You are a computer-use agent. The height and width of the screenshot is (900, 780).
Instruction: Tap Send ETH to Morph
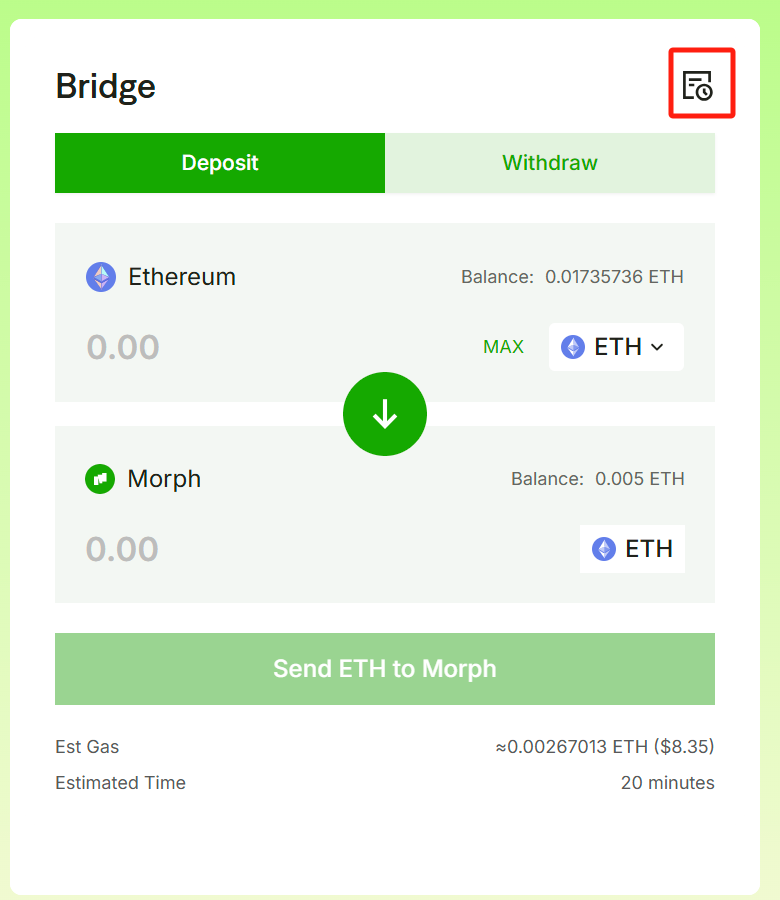[385, 669]
